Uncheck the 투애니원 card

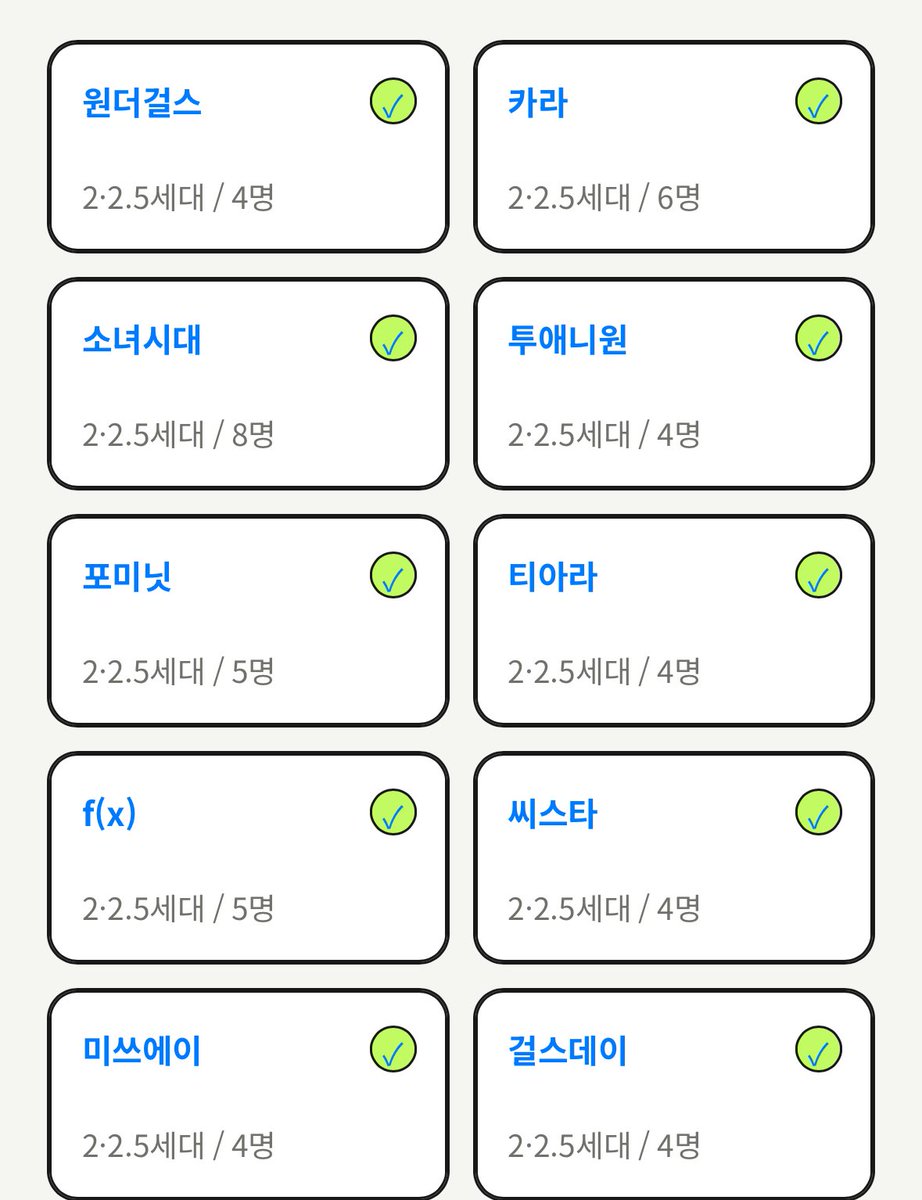click(x=674, y=384)
